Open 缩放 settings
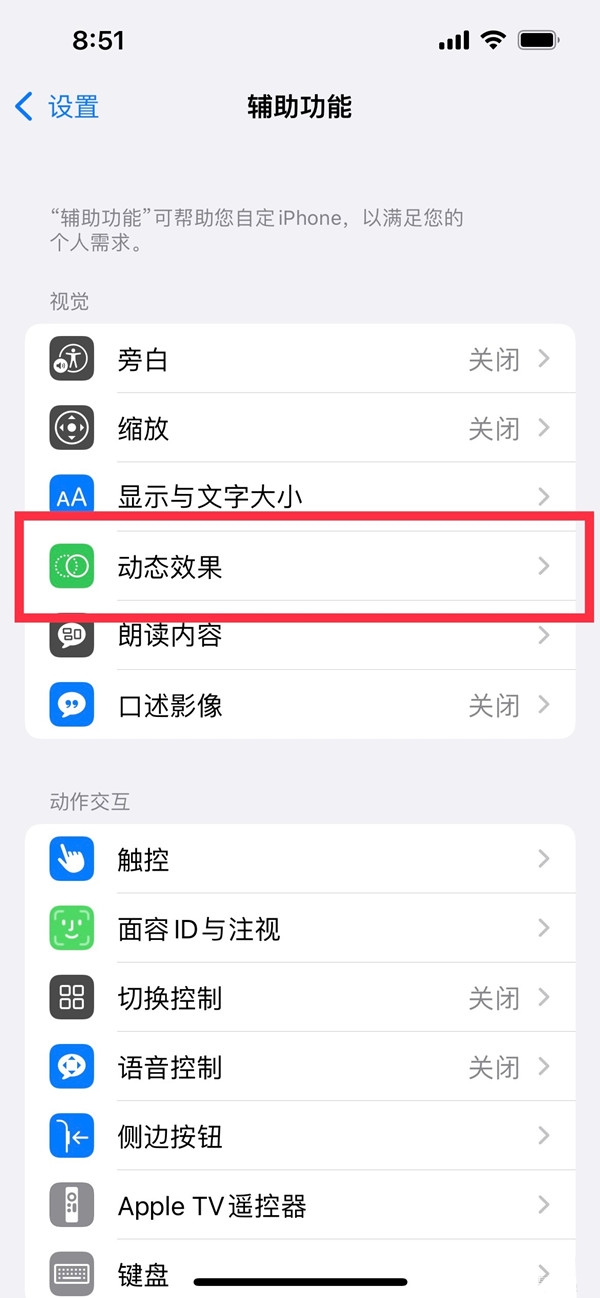The image size is (600, 1298). tap(300, 428)
